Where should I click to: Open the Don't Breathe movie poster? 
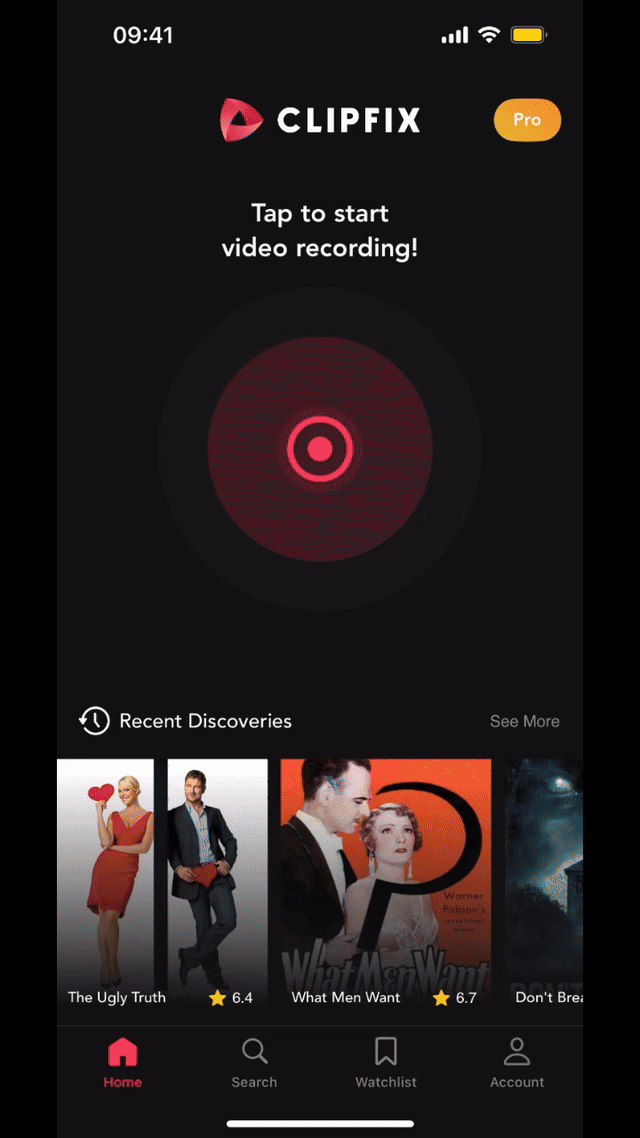click(545, 880)
